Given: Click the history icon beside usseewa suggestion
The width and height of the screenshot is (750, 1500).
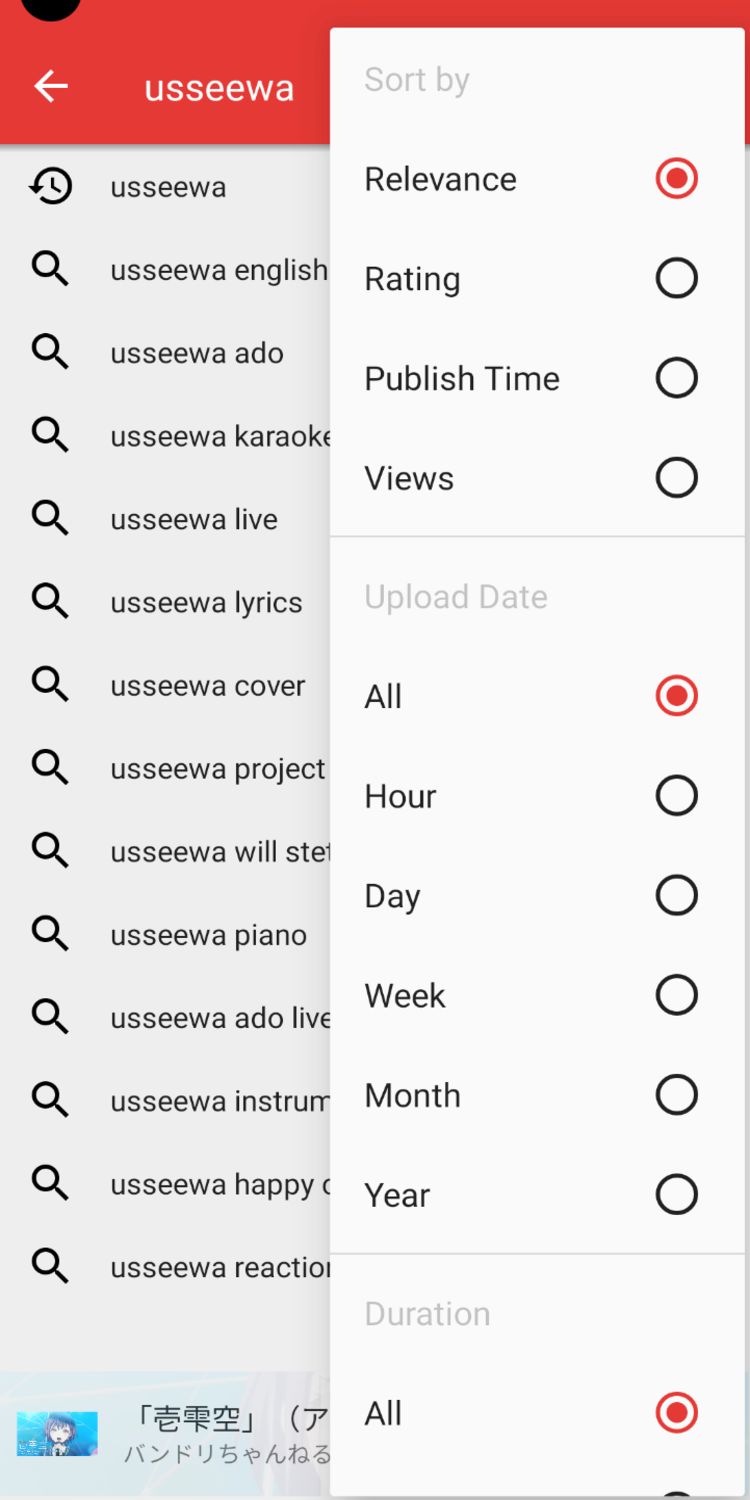Looking at the screenshot, I should click(x=50, y=186).
